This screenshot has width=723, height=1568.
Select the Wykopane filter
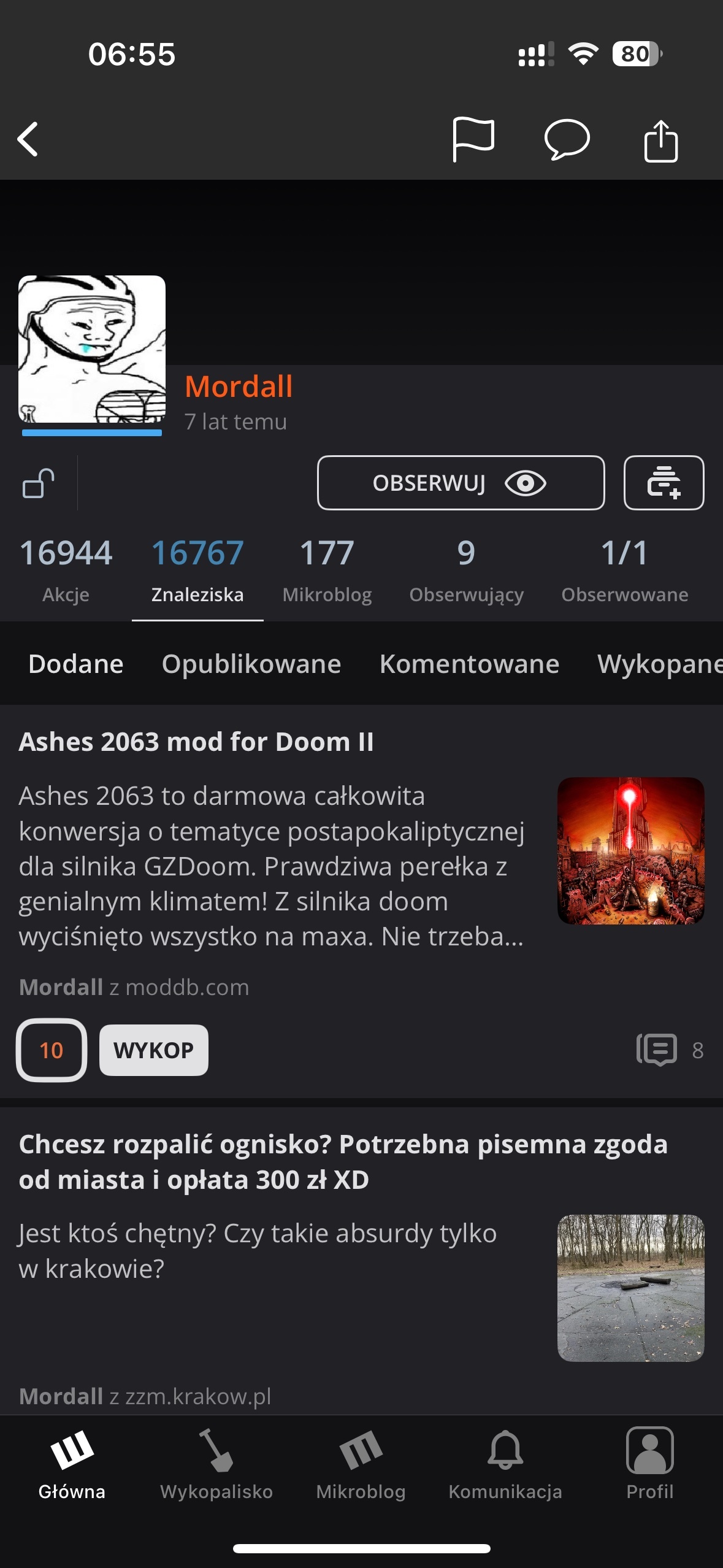tap(659, 664)
